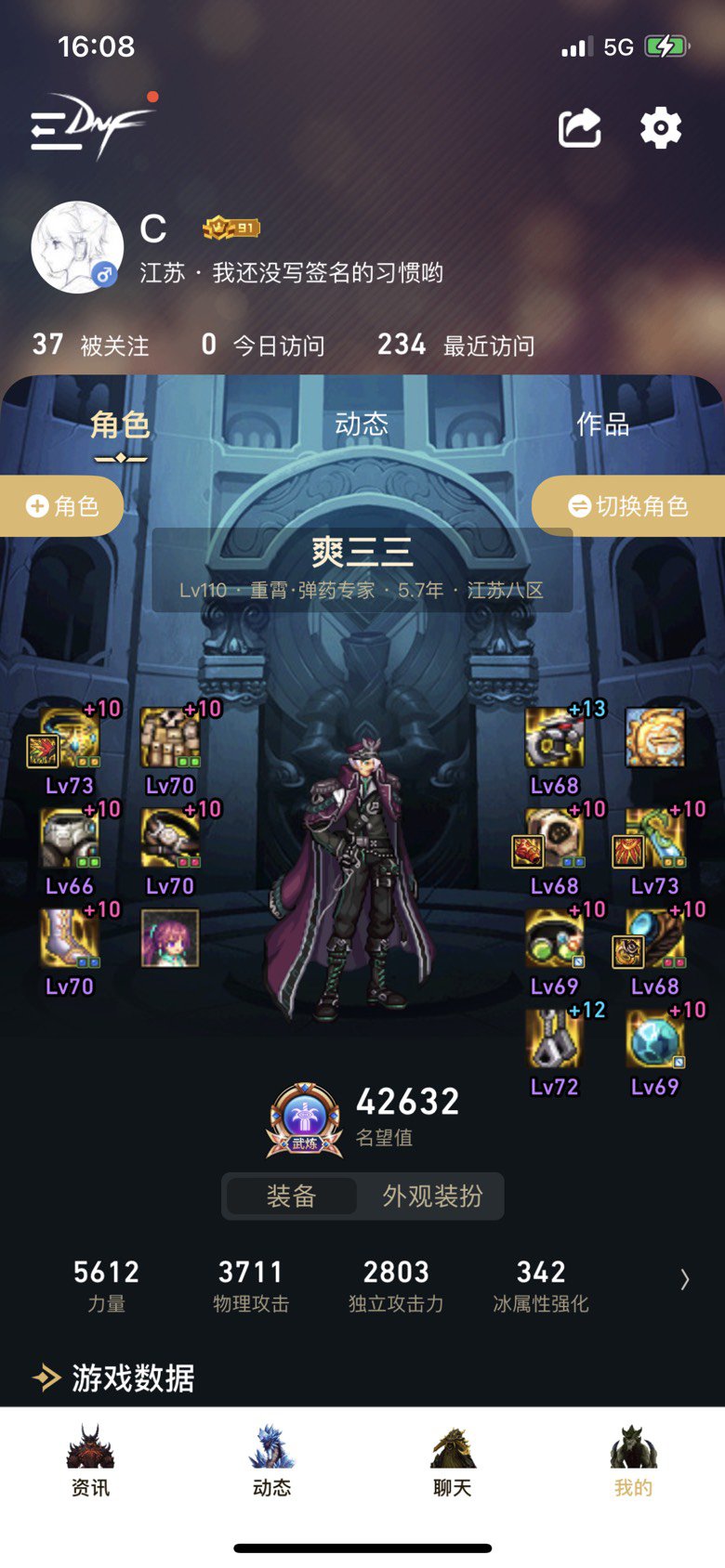Image resolution: width=725 pixels, height=1568 pixels.
Task: Open the settings gear
Action: coord(661,128)
